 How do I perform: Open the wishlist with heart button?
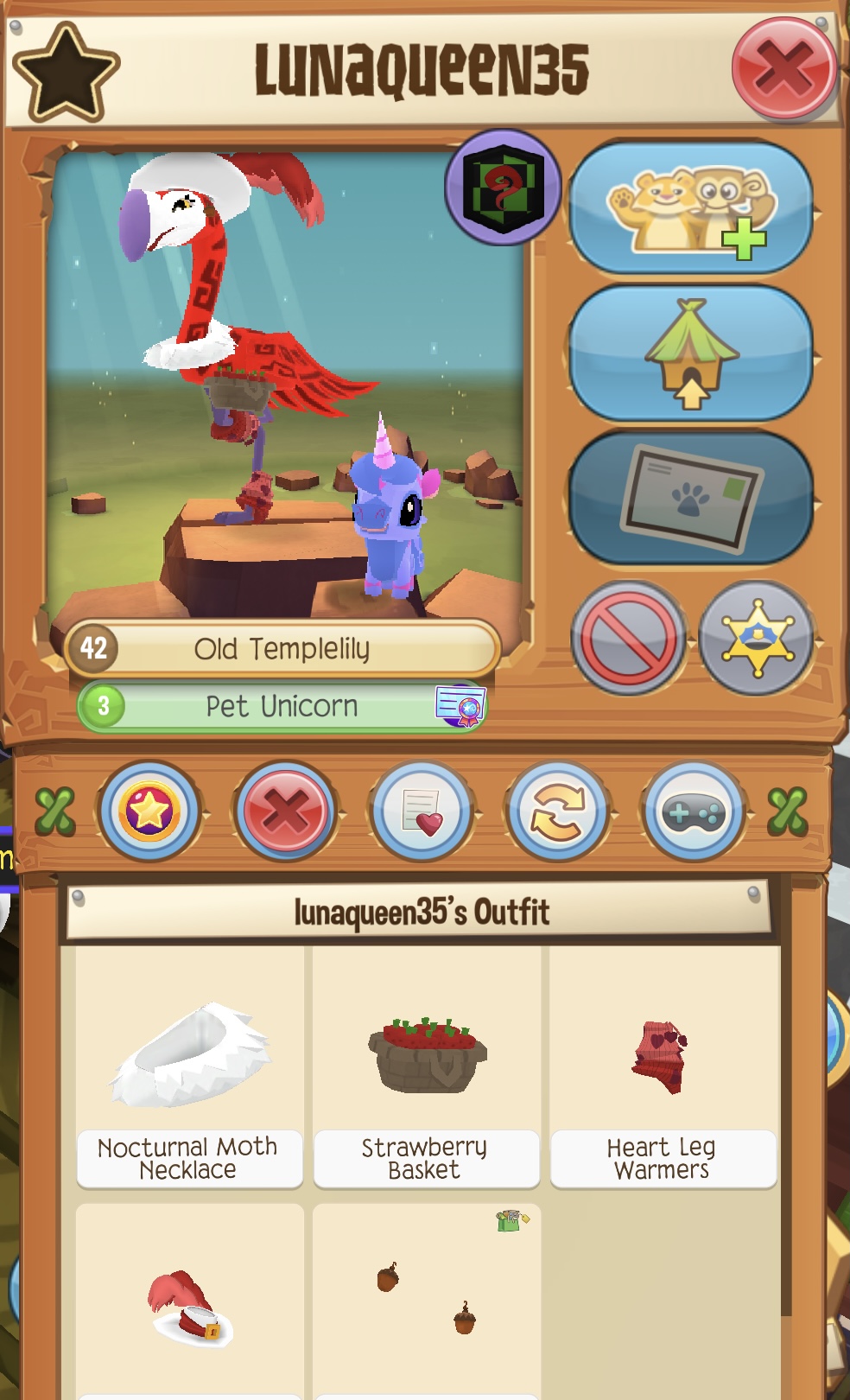tap(422, 811)
